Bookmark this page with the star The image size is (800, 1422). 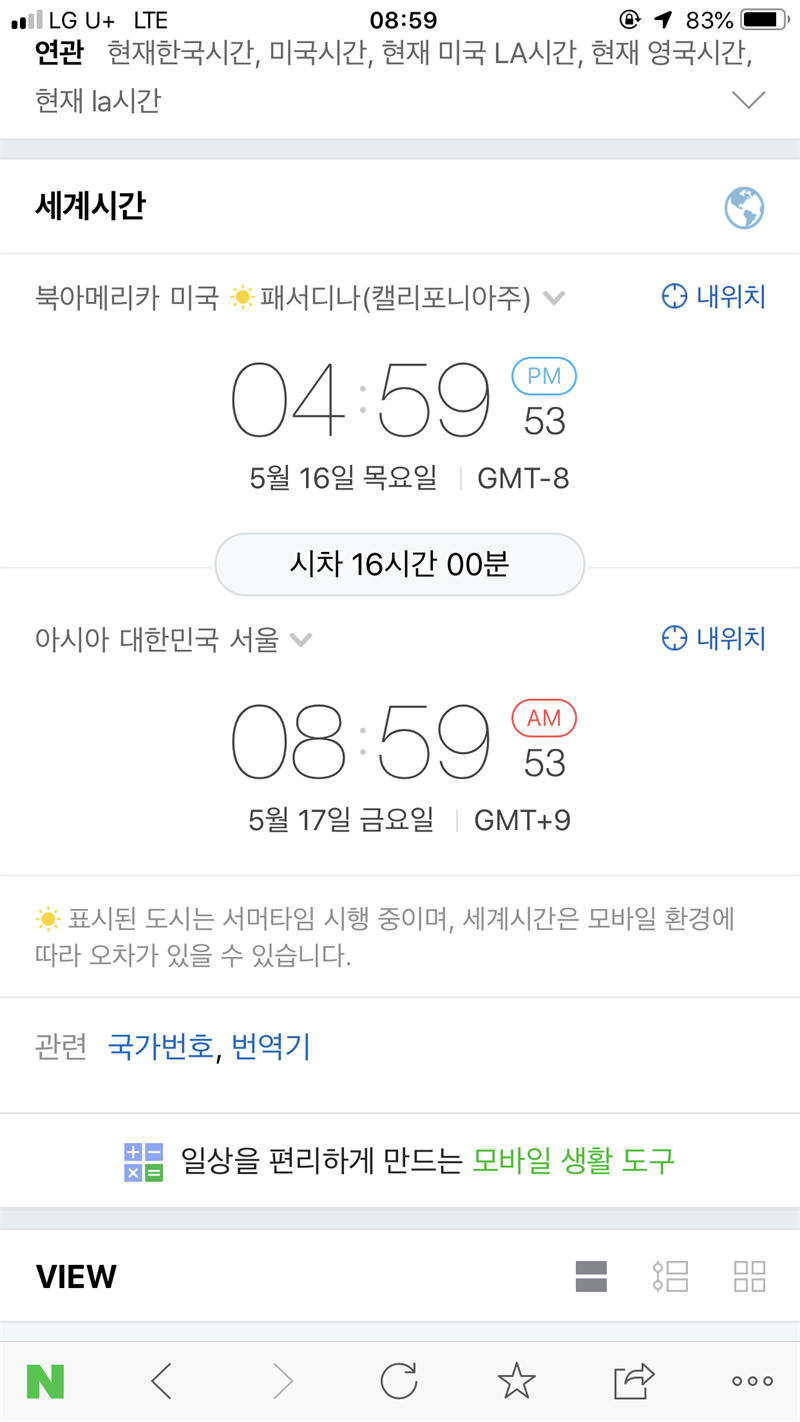click(x=516, y=1381)
